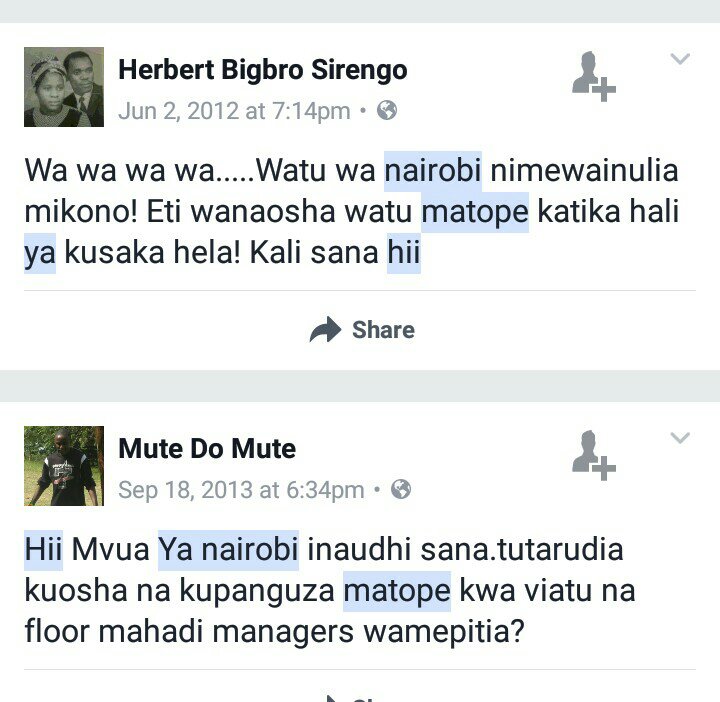This screenshot has width=720, height=702.
Task: Expand options chevron on Mute Do Mute's post
Action: coord(680,438)
